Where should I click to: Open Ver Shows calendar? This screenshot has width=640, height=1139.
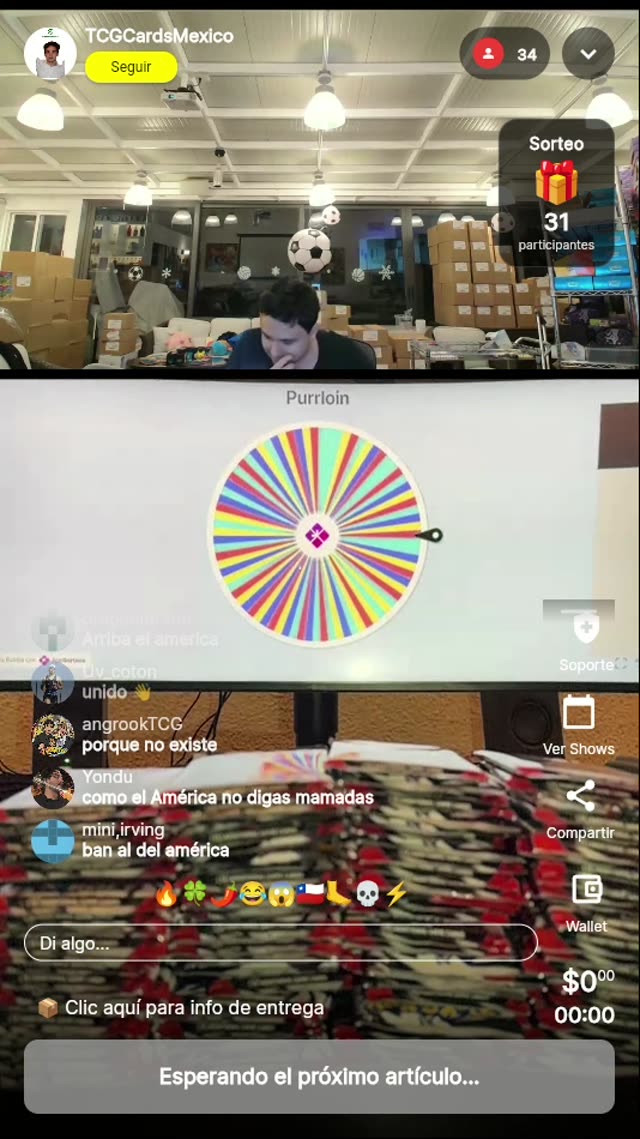[x=579, y=725]
